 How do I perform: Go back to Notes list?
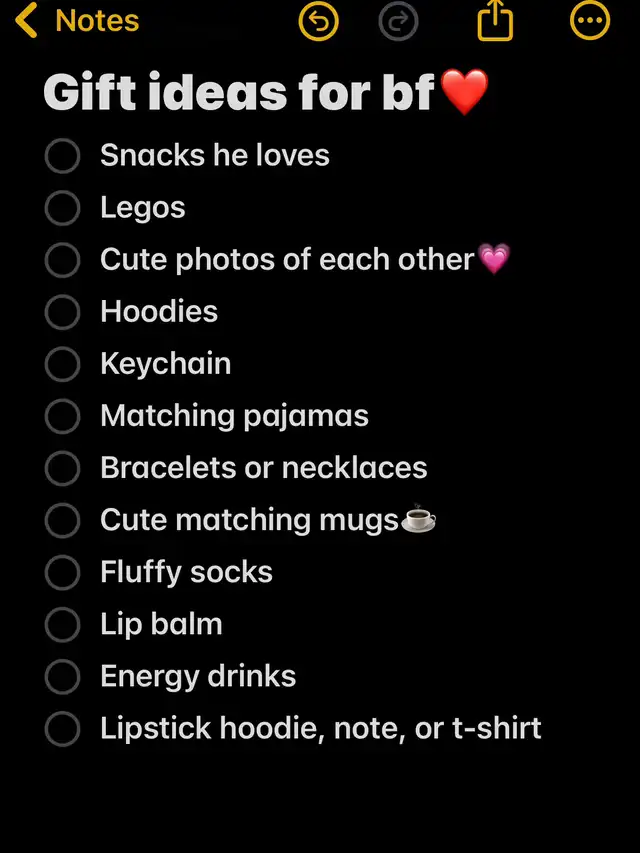78,21
